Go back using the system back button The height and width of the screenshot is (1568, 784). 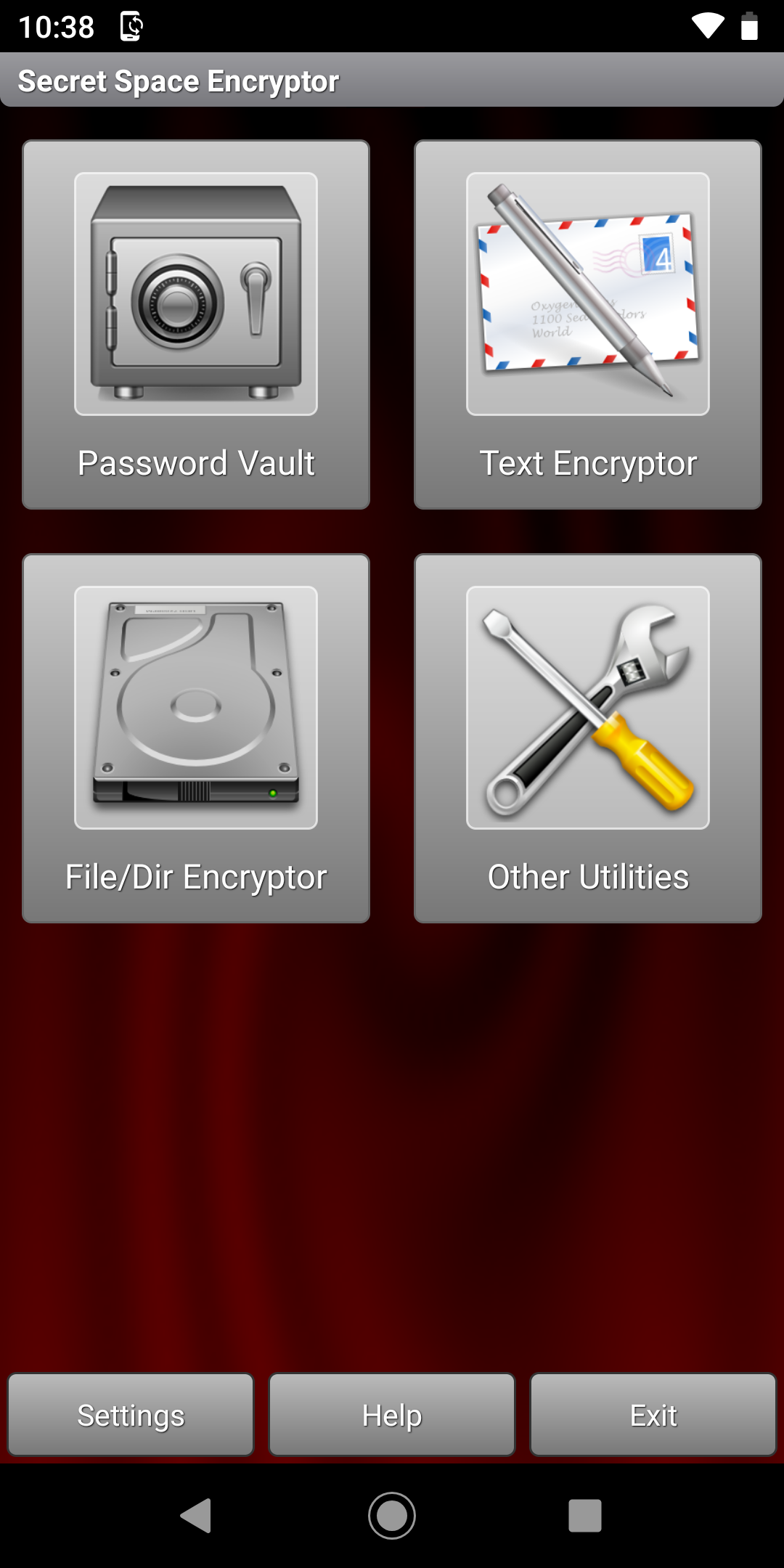click(x=196, y=1516)
